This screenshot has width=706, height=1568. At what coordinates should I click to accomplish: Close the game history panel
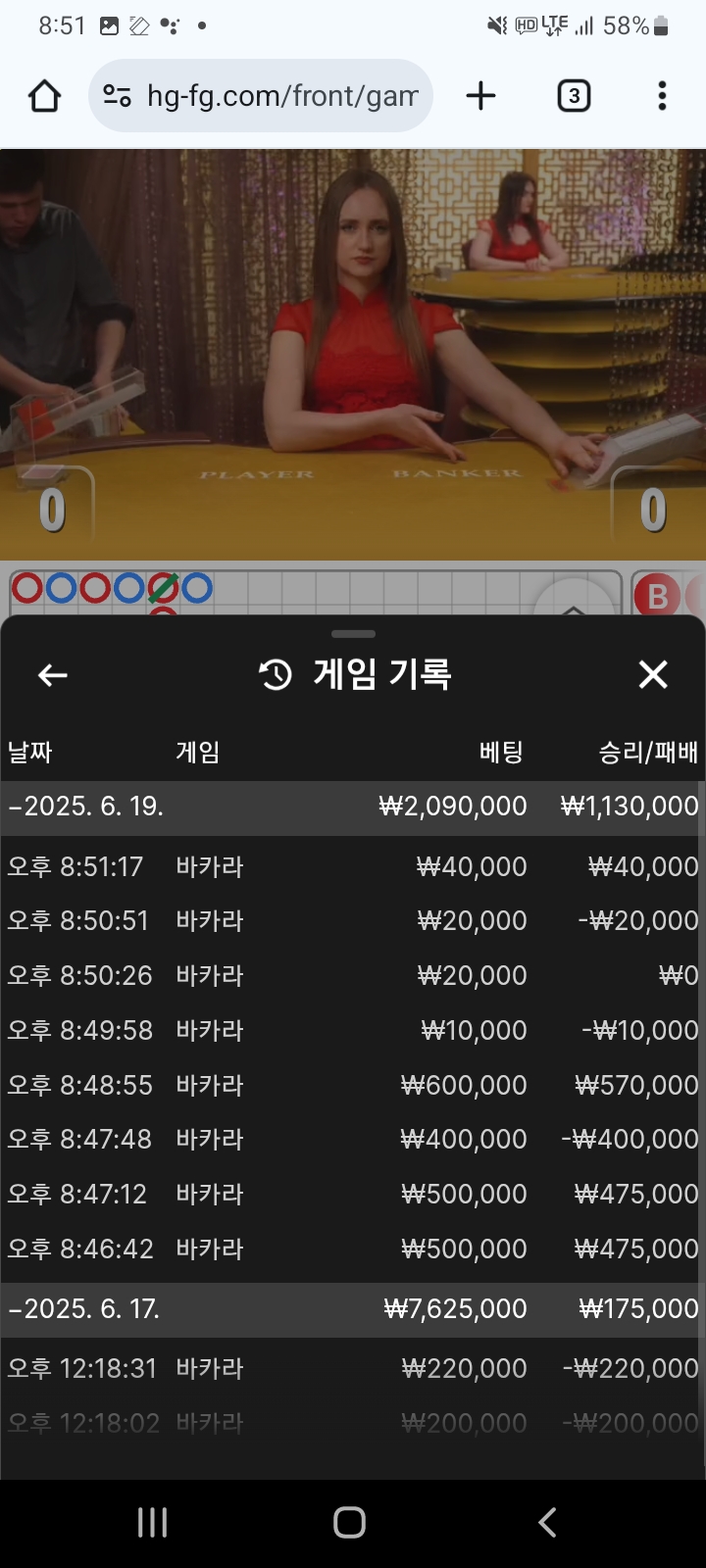[653, 675]
